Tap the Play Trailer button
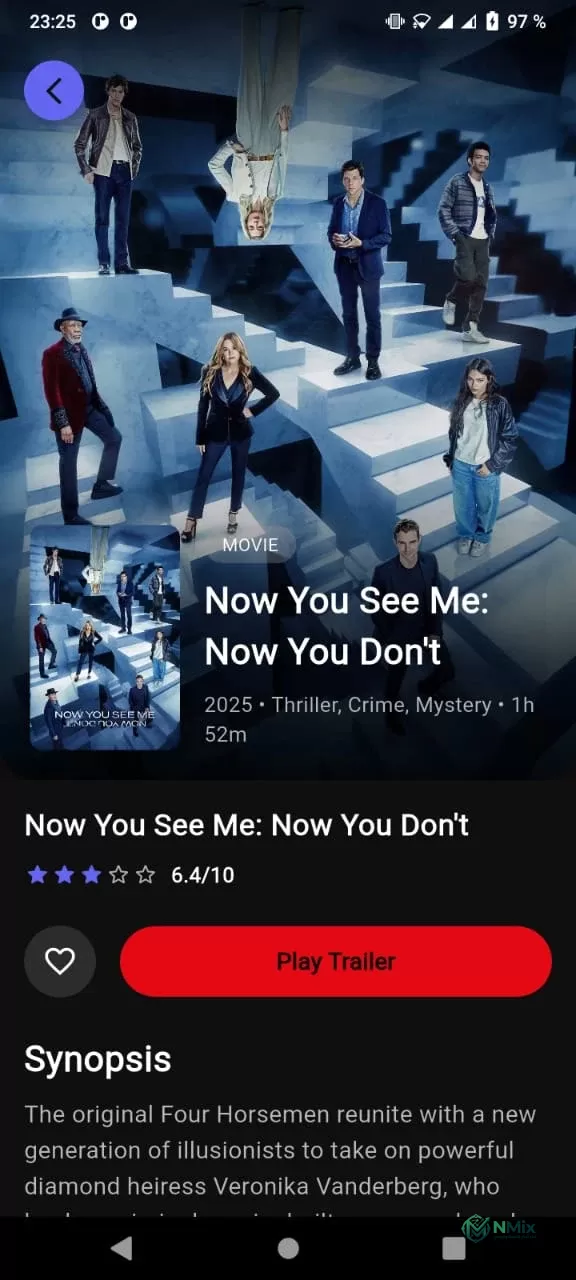This screenshot has width=576, height=1280. 336,961
